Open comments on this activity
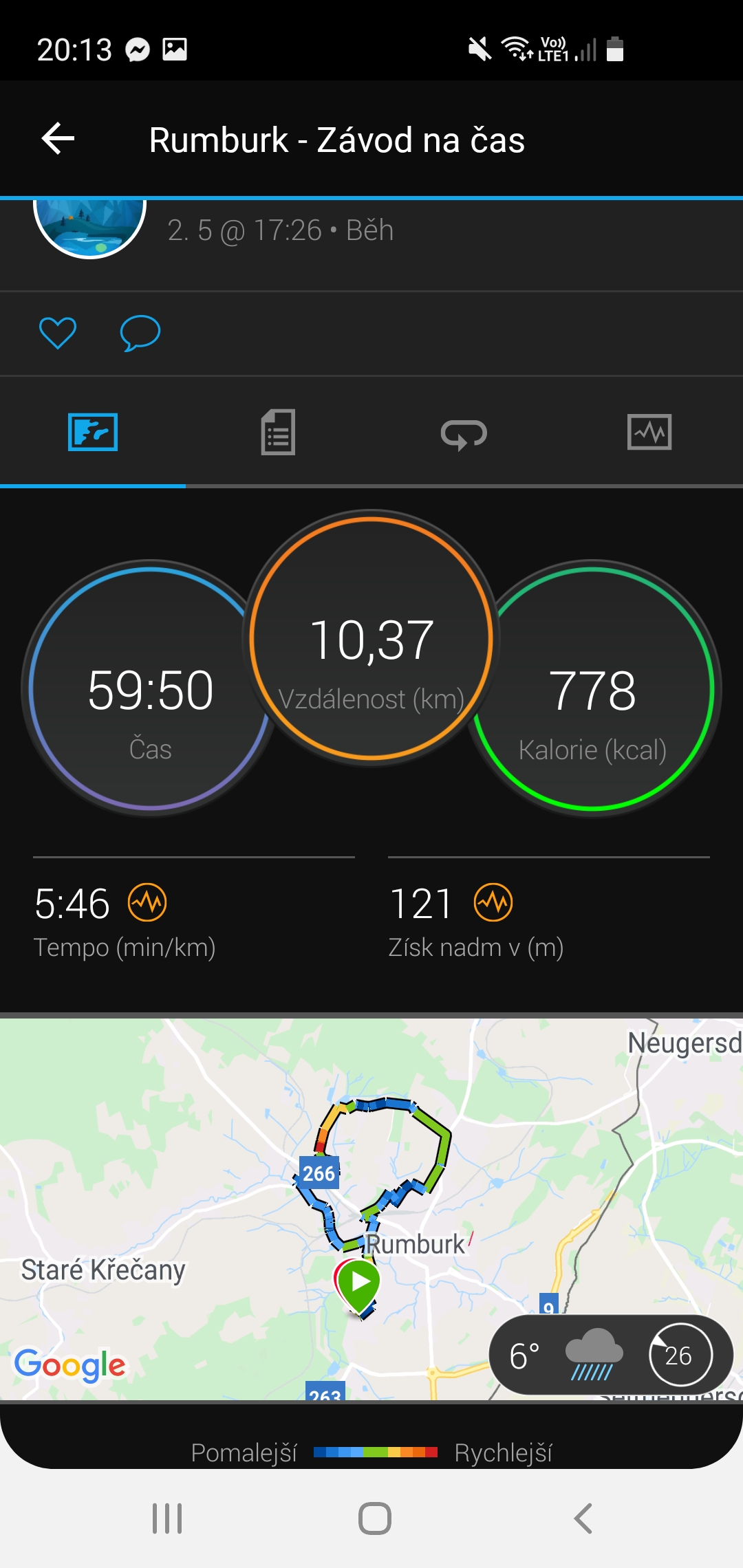Viewport: 743px width, 1568px height. click(x=140, y=334)
